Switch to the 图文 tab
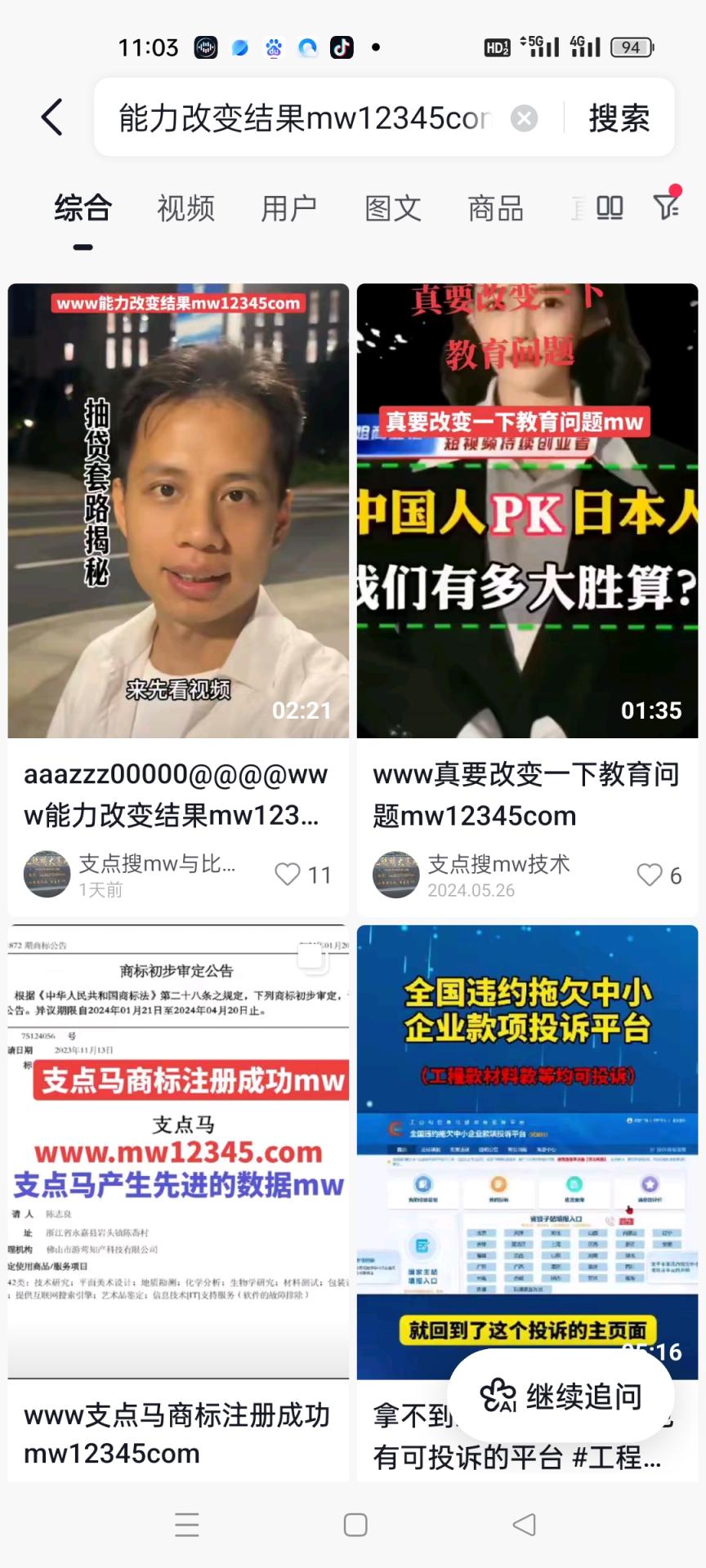The width and height of the screenshot is (706, 1568). 392,208
